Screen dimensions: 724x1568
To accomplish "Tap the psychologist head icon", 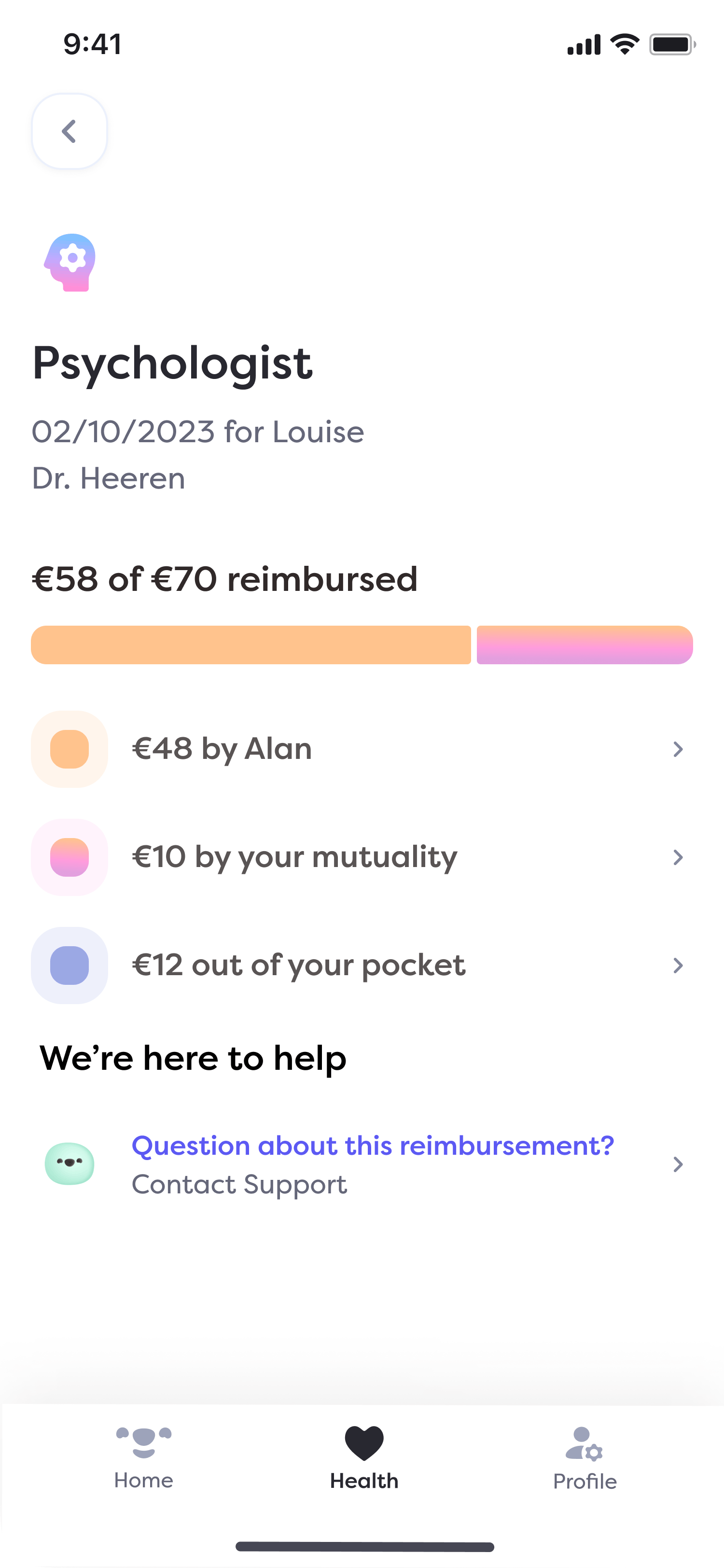I will coord(69,262).
